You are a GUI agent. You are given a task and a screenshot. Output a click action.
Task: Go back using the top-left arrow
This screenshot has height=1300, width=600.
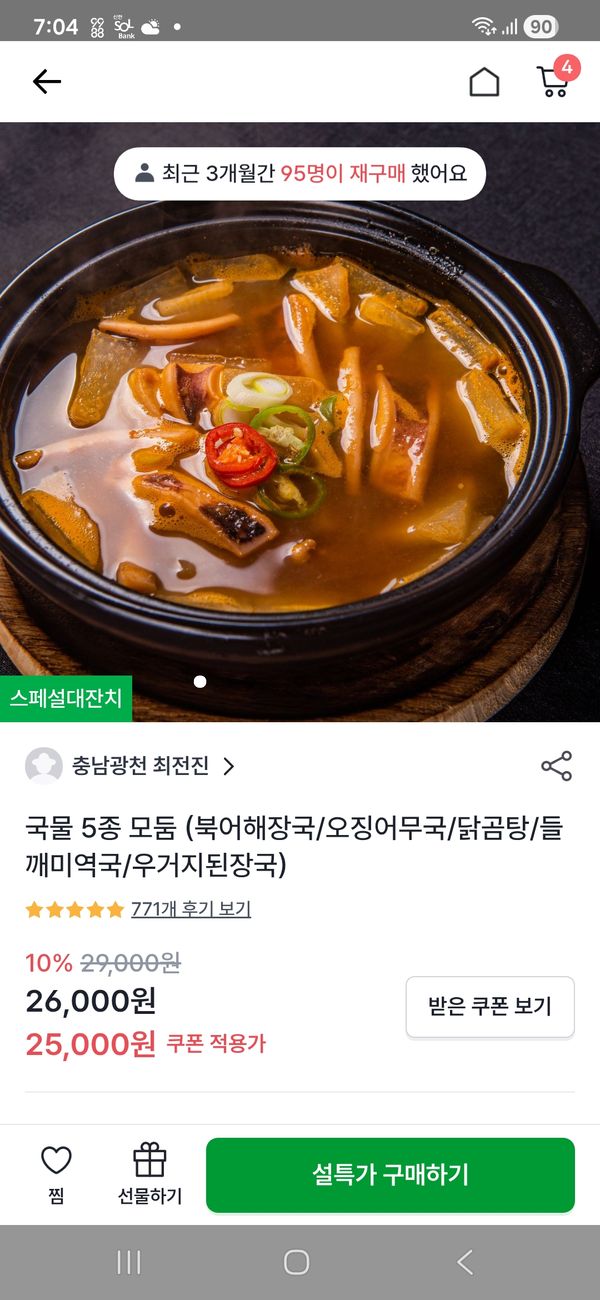pyautogui.click(x=46, y=82)
